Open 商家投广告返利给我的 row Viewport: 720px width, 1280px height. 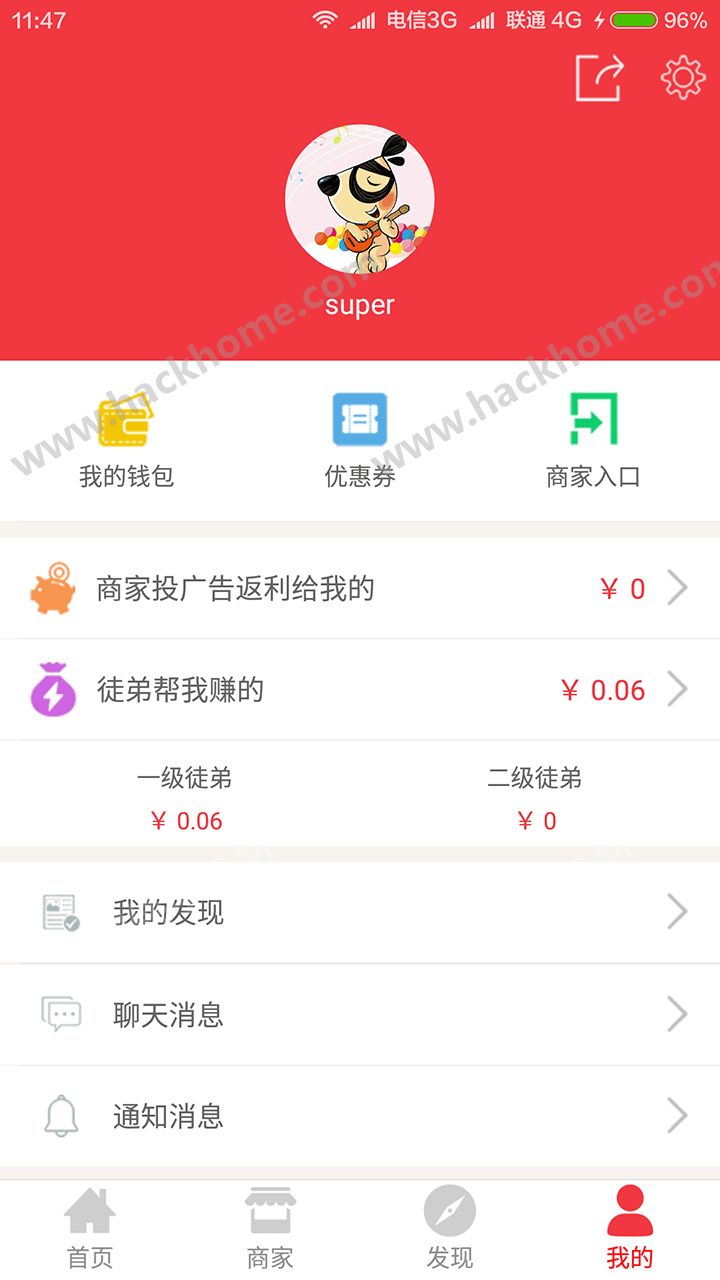[x=360, y=589]
